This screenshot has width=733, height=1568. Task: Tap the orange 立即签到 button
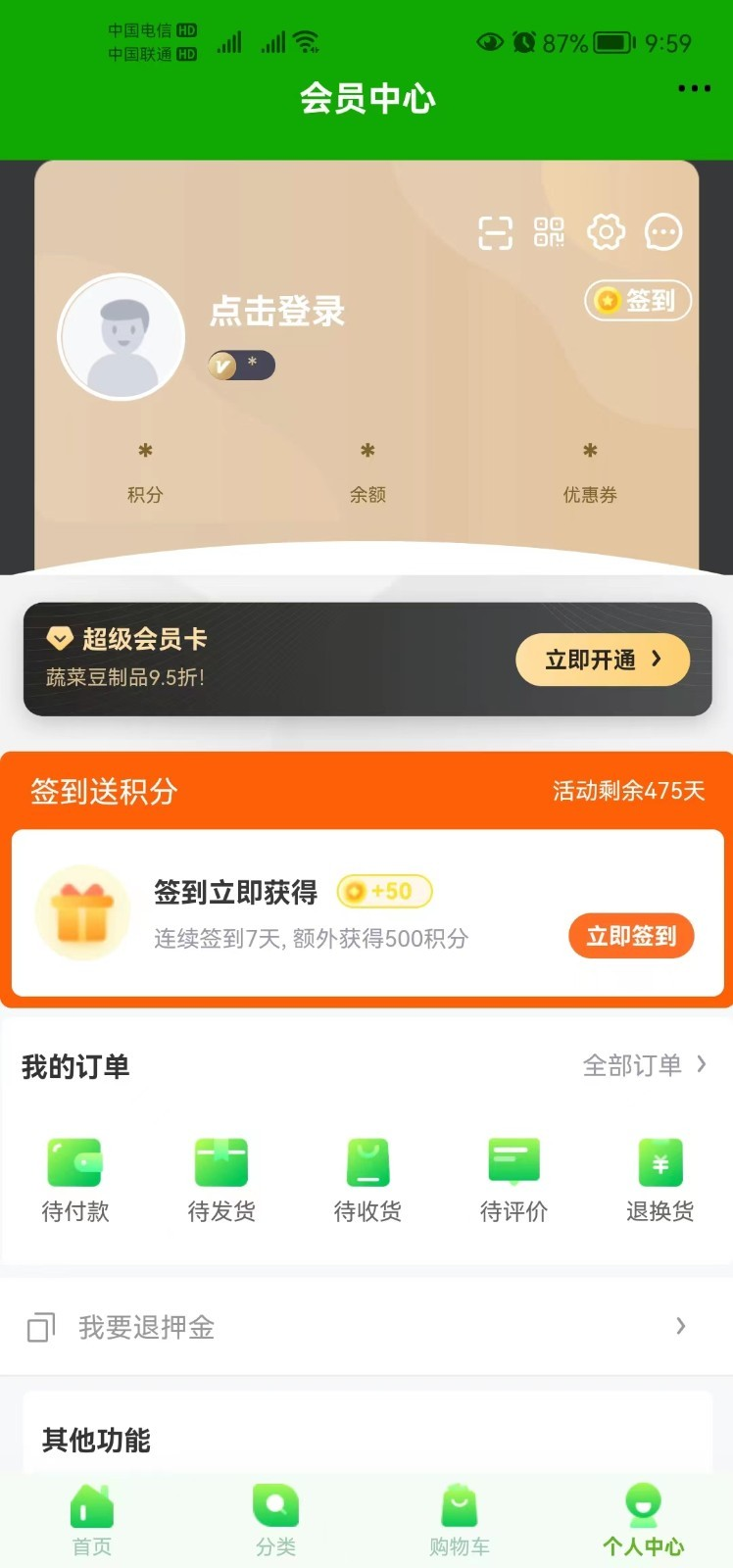click(631, 936)
